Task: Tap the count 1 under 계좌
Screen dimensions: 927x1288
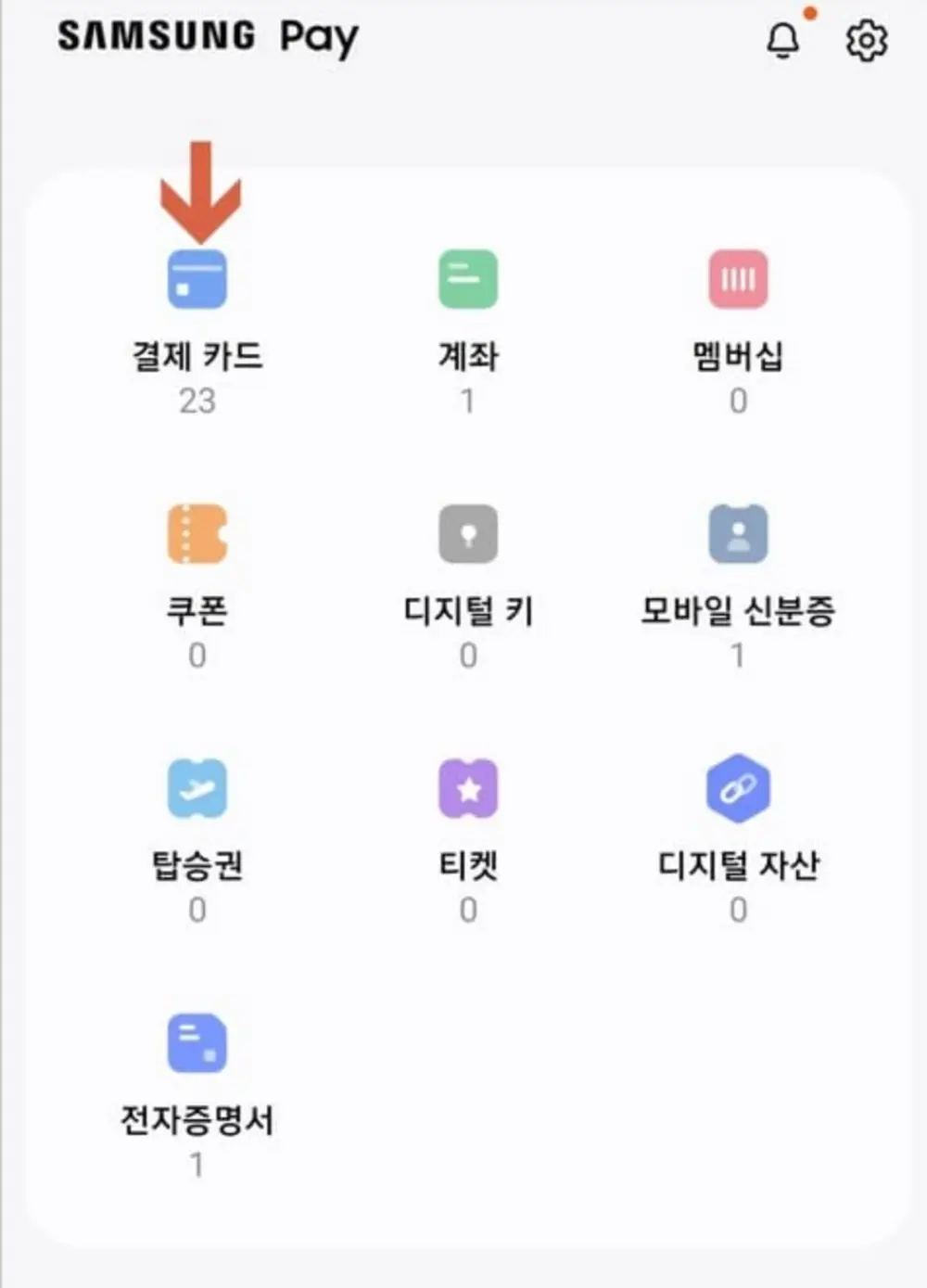Action: tap(467, 401)
